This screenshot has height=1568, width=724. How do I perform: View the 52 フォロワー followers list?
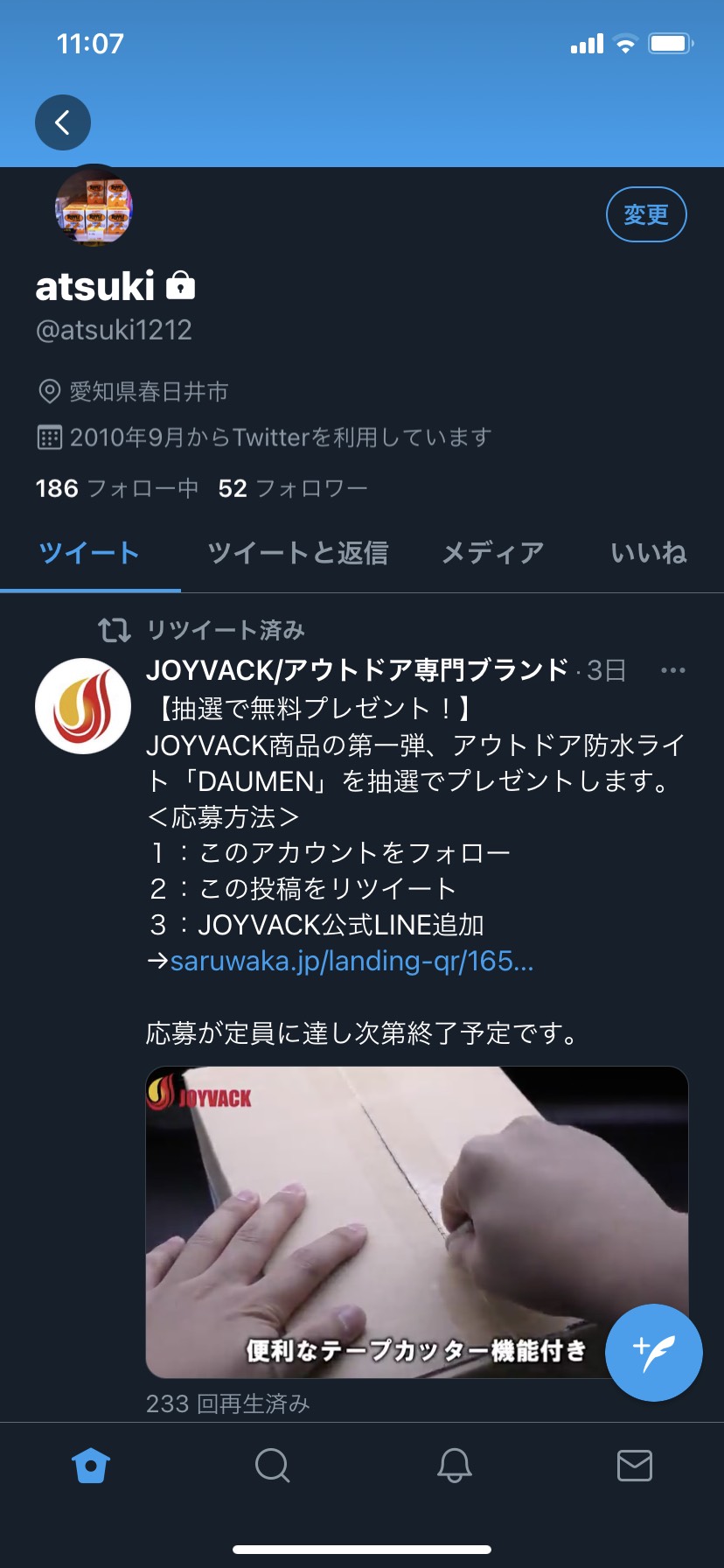293,488
